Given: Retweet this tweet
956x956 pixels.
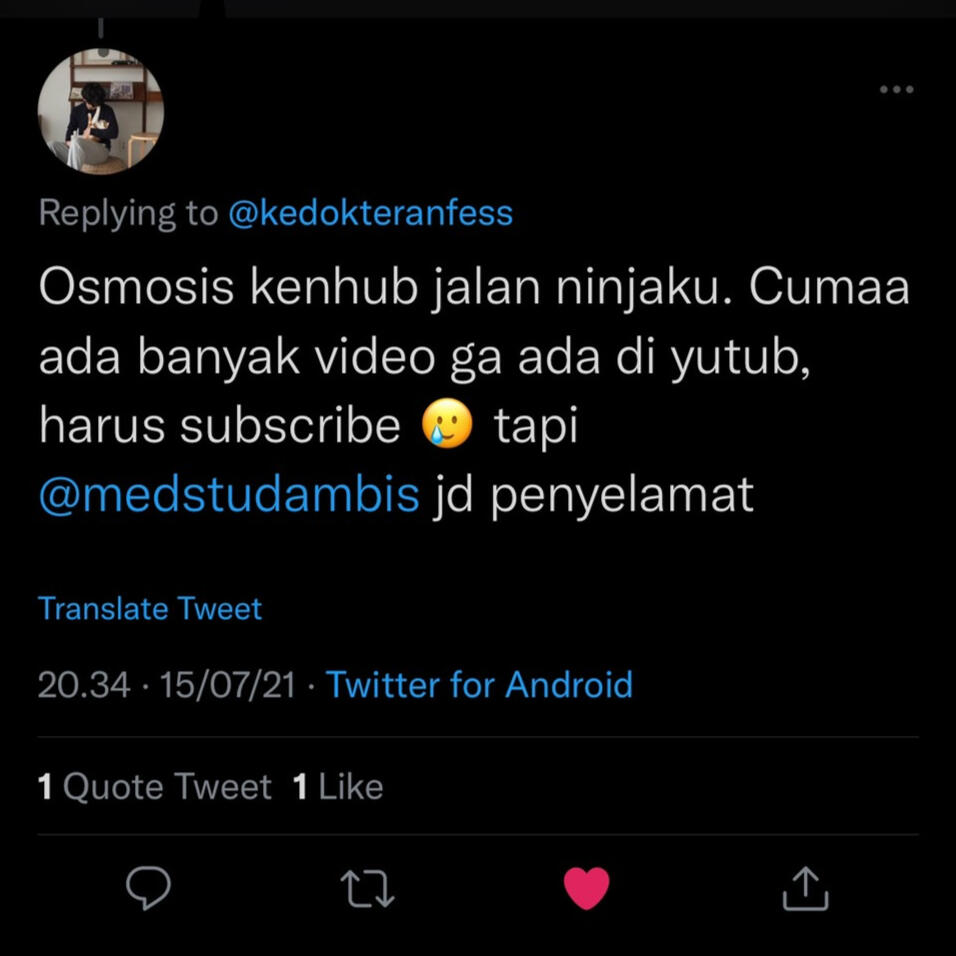Looking at the screenshot, I should (x=367, y=887).
